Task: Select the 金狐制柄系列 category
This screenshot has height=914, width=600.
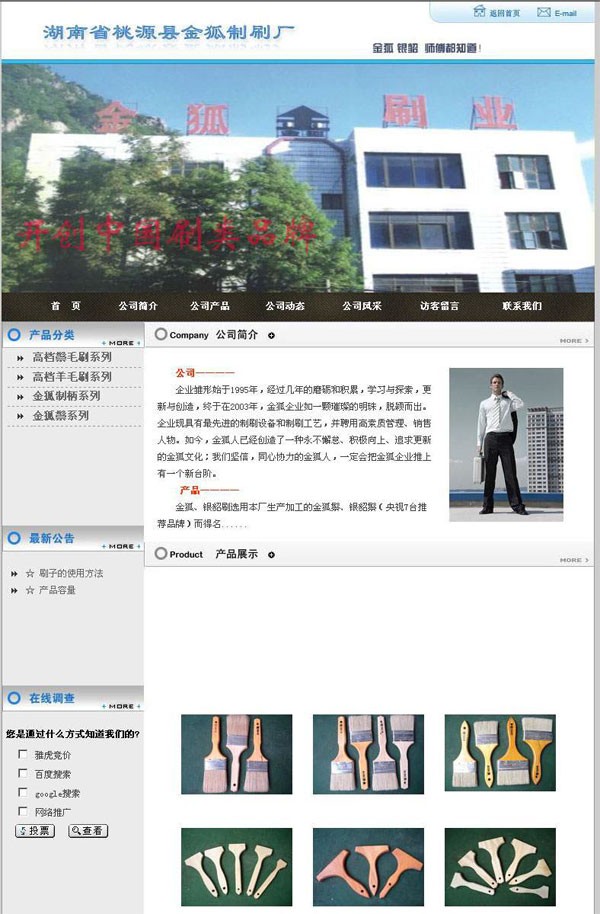Action: (66, 396)
